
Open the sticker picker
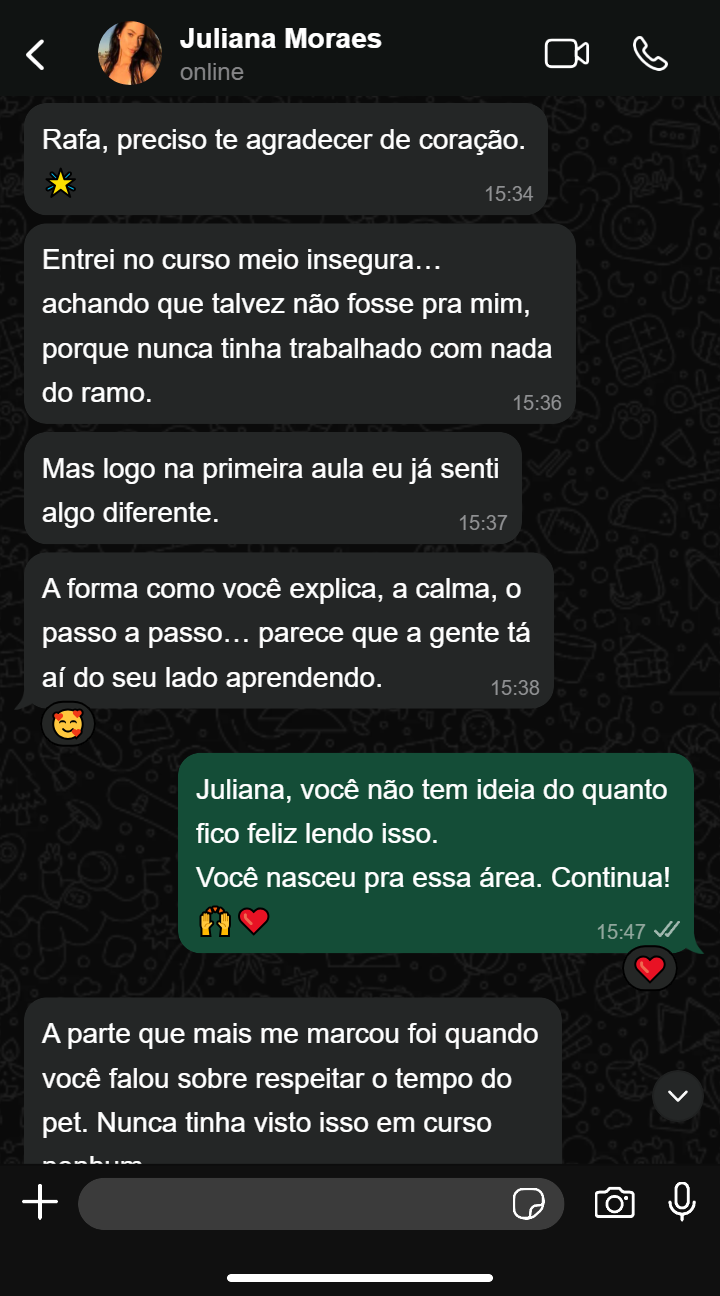528,1204
